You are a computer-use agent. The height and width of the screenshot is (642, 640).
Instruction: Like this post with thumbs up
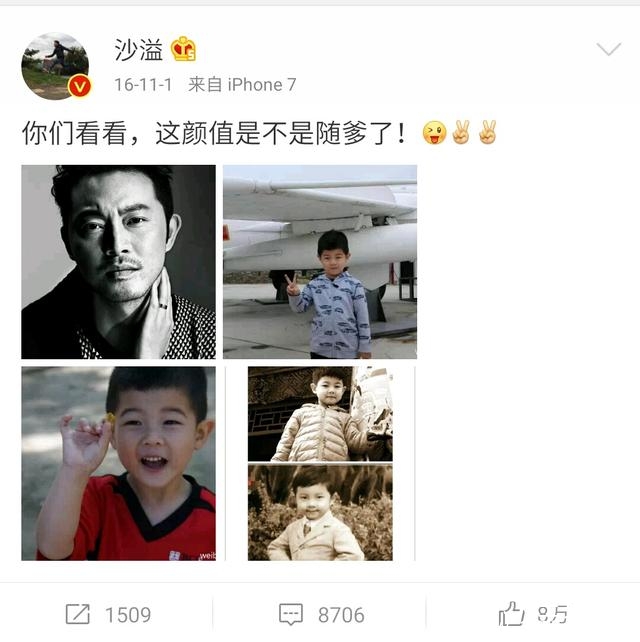(533, 614)
